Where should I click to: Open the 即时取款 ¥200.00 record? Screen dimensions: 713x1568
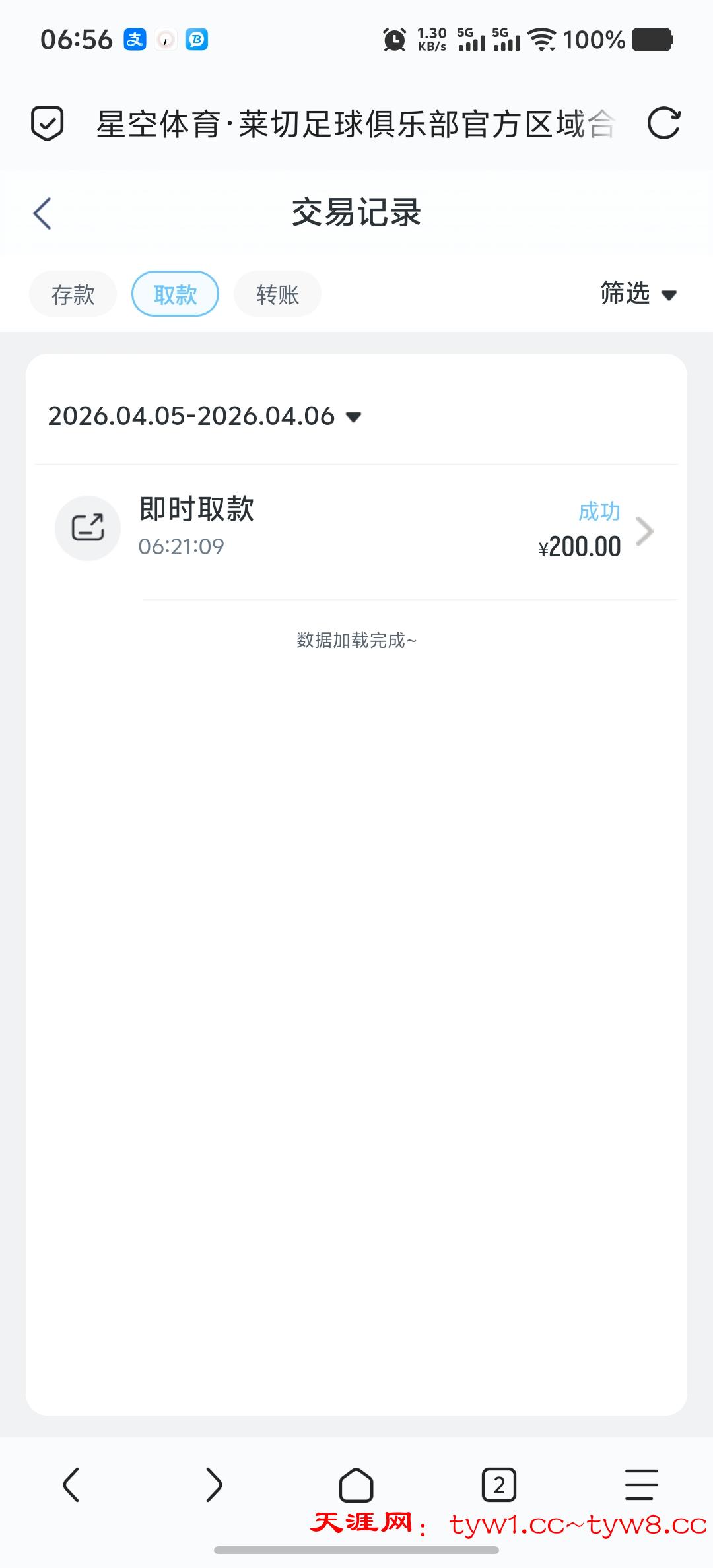click(x=356, y=529)
